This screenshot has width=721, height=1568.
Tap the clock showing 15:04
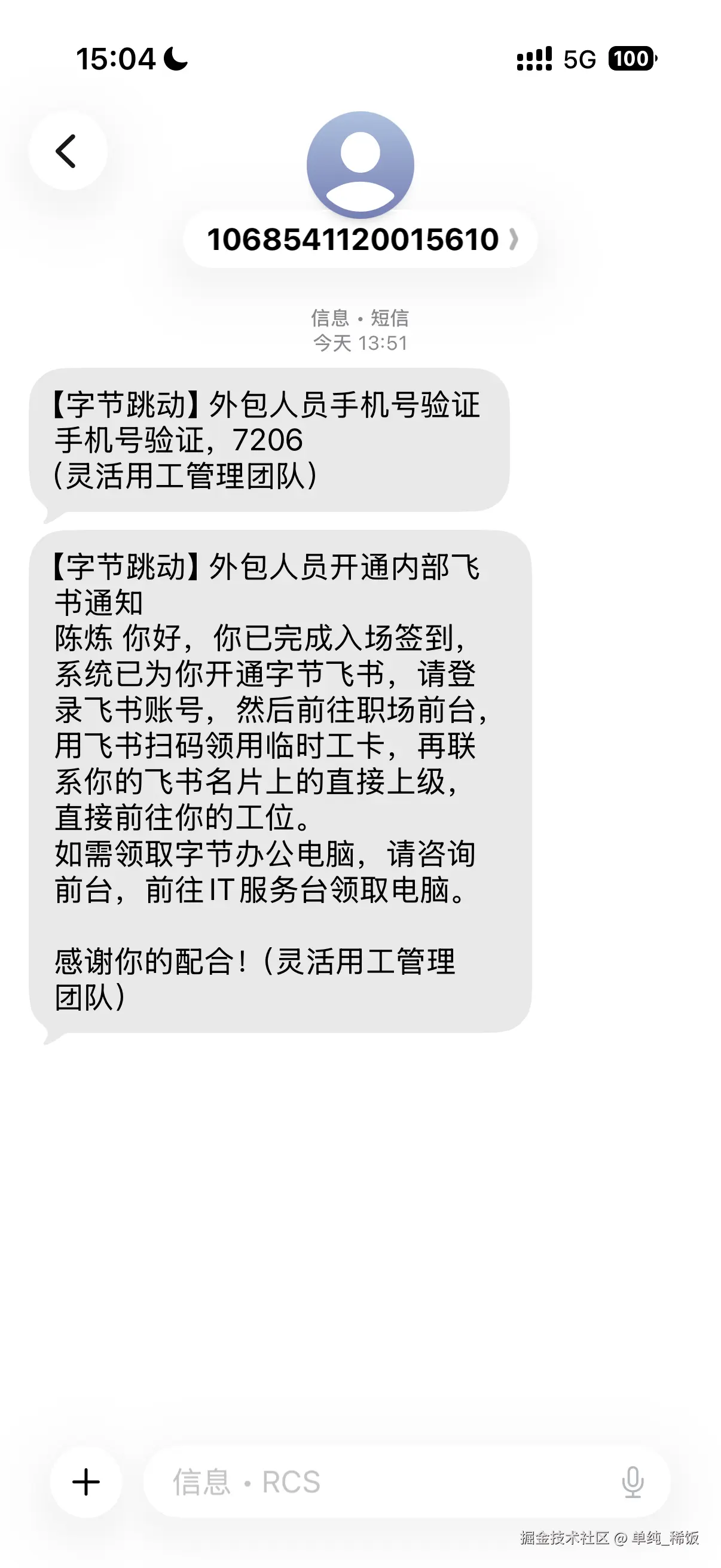tap(116, 59)
